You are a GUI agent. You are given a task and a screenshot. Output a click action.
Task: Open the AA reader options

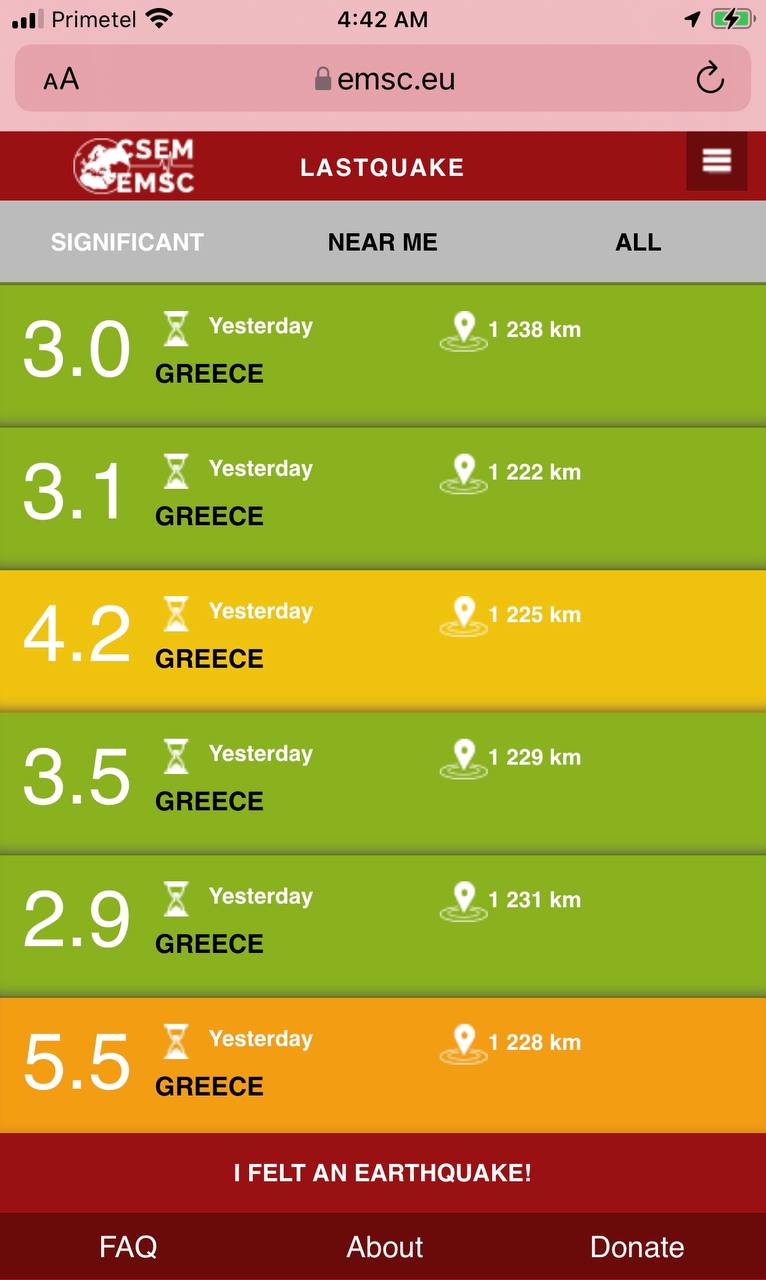click(61, 79)
